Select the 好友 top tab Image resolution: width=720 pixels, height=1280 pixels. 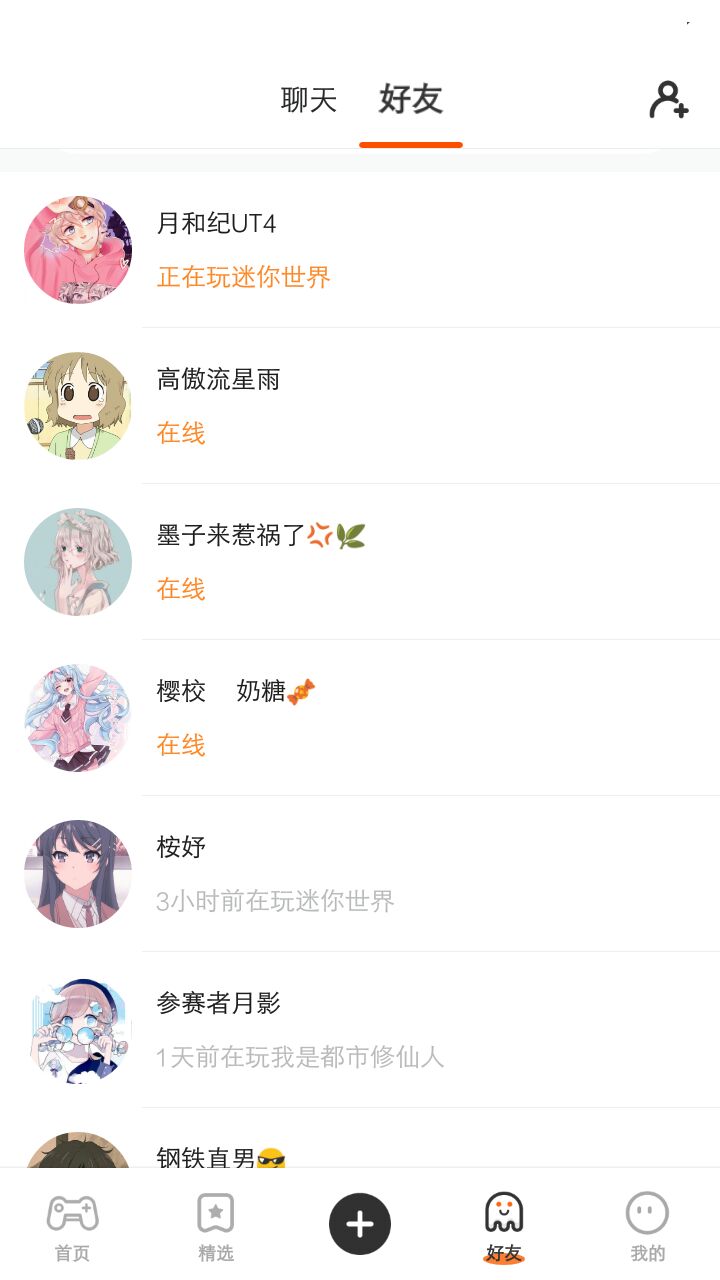pyautogui.click(x=410, y=100)
